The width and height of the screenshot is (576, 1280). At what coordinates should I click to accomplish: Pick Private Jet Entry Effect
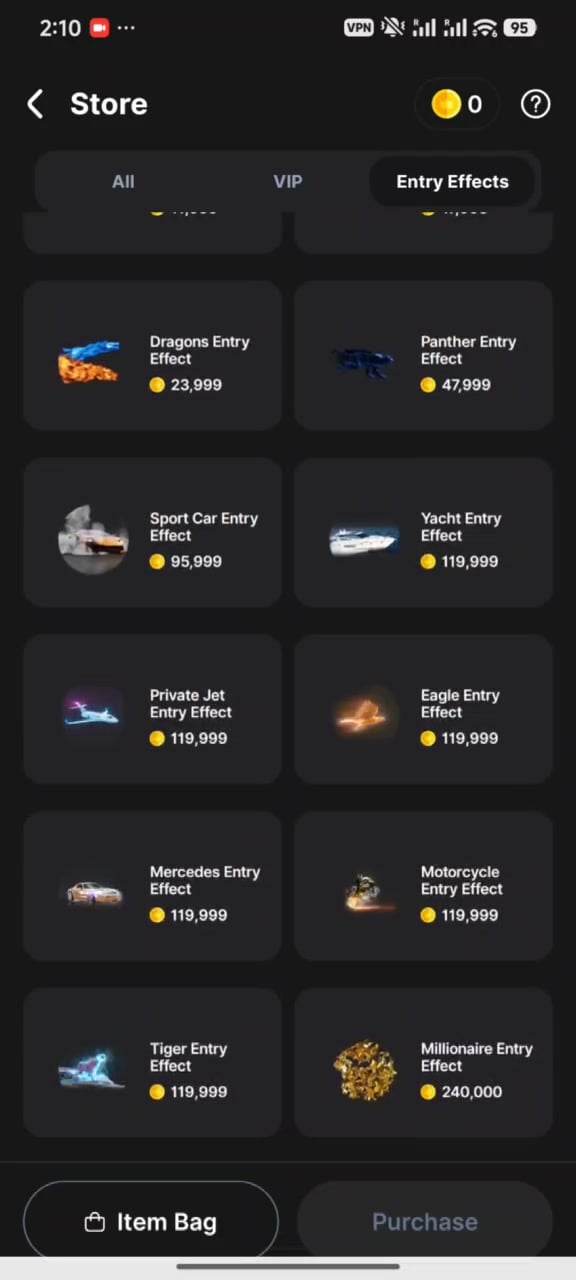152,710
